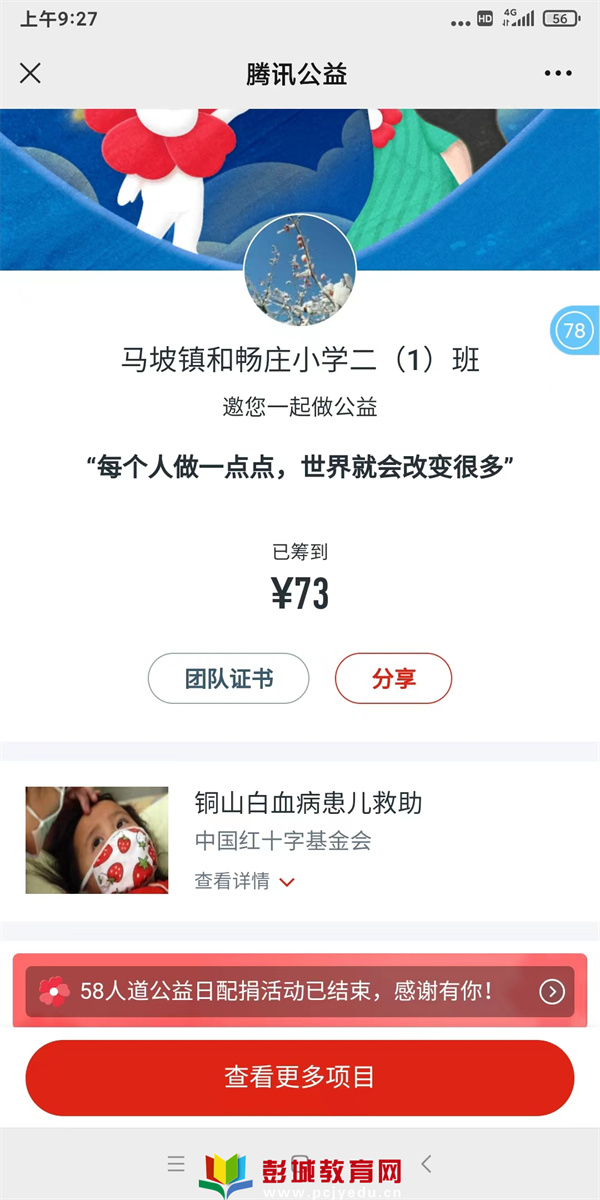Open the team avatar picture
This screenshot has width=600, height=1200.
(x=300, y=270)
